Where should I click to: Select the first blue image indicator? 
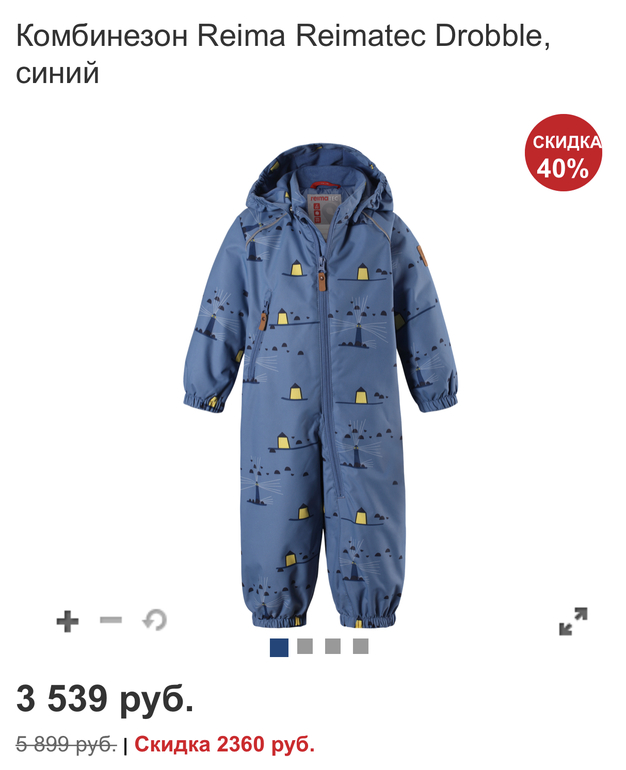pyautogui.click(x=279, y=647)
